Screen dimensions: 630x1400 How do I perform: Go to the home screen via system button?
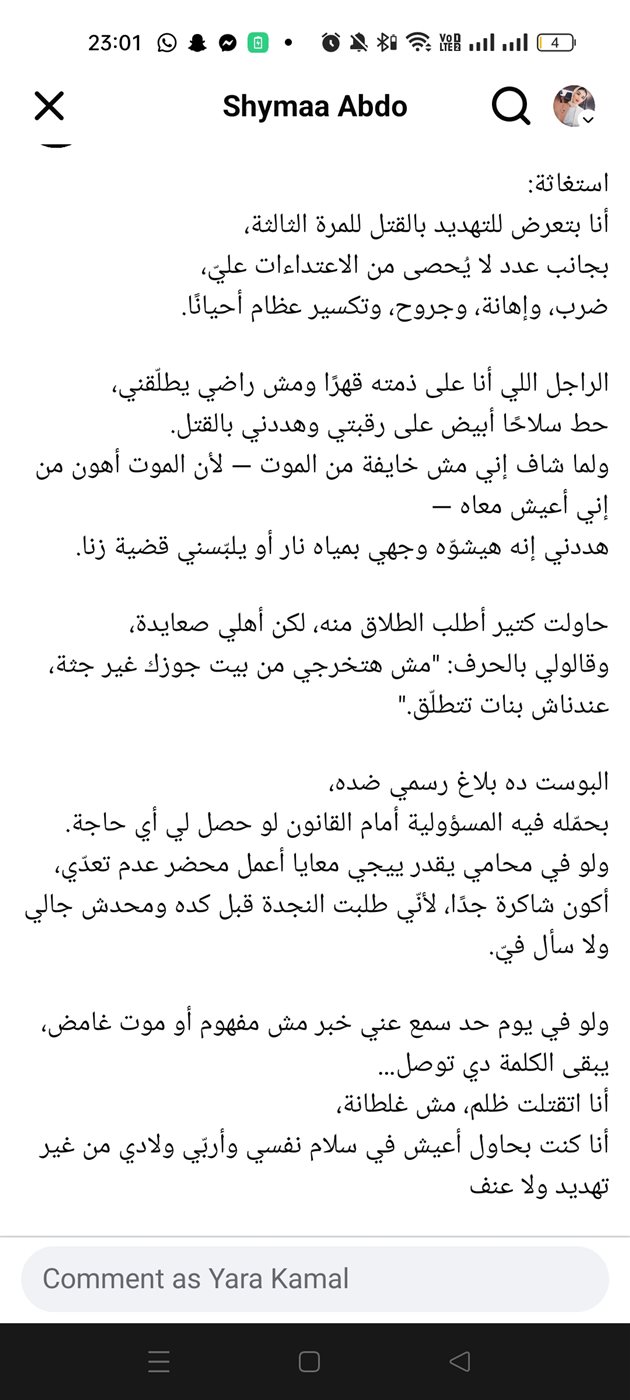[x=309, y=1361]
